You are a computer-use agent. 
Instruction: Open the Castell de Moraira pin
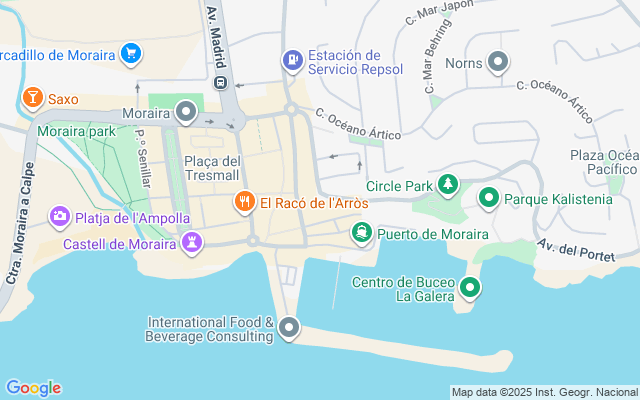click(192, 243)
